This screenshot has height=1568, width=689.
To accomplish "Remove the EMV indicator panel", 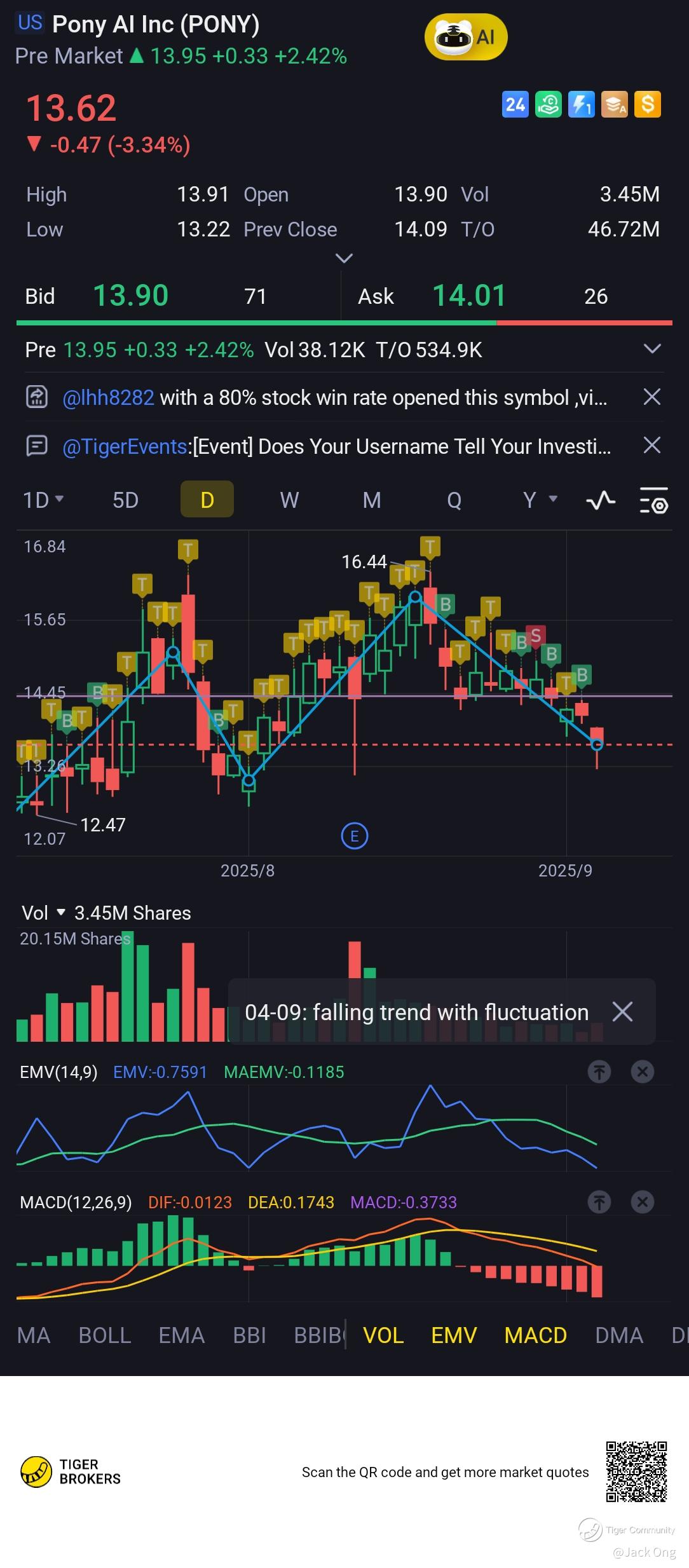I will [643, 1072].
